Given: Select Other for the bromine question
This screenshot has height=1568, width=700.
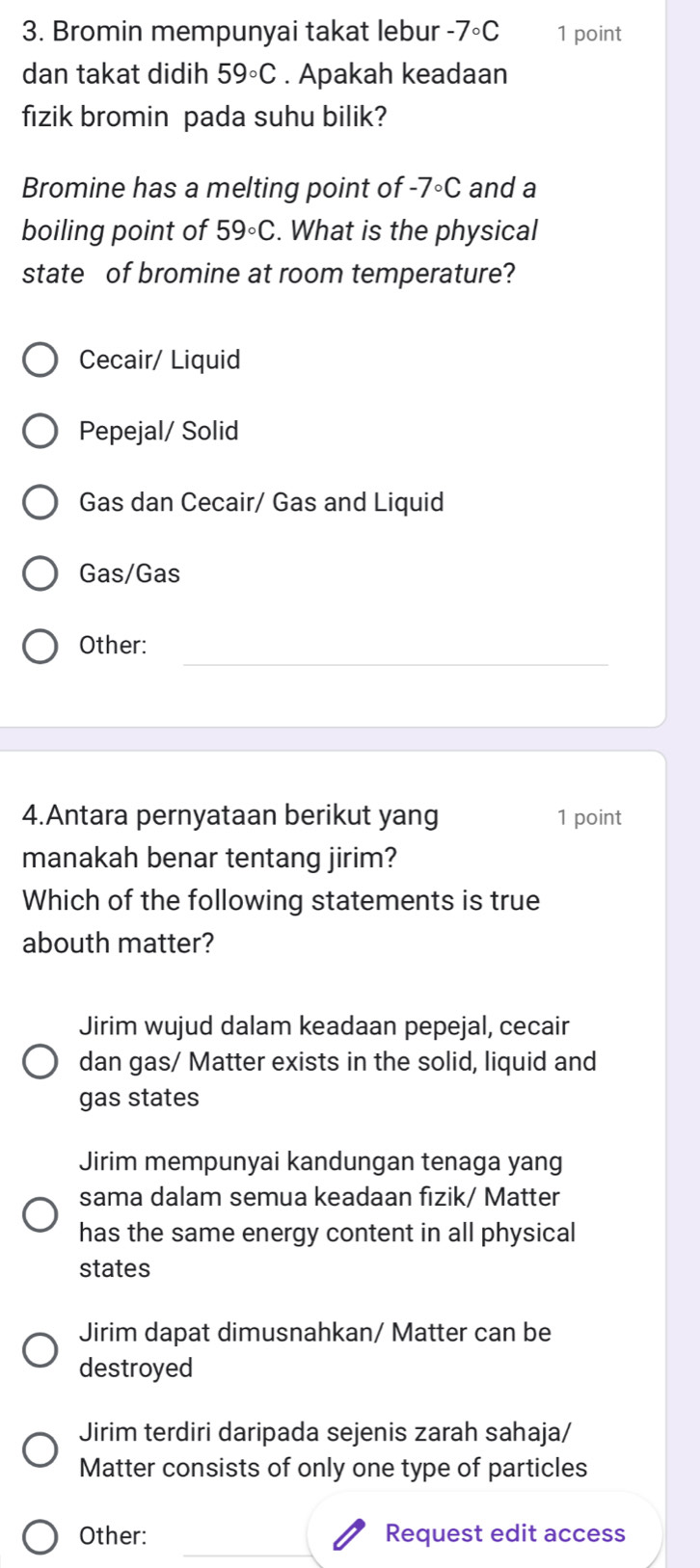Looking at the screenshot, I should 40,647.
